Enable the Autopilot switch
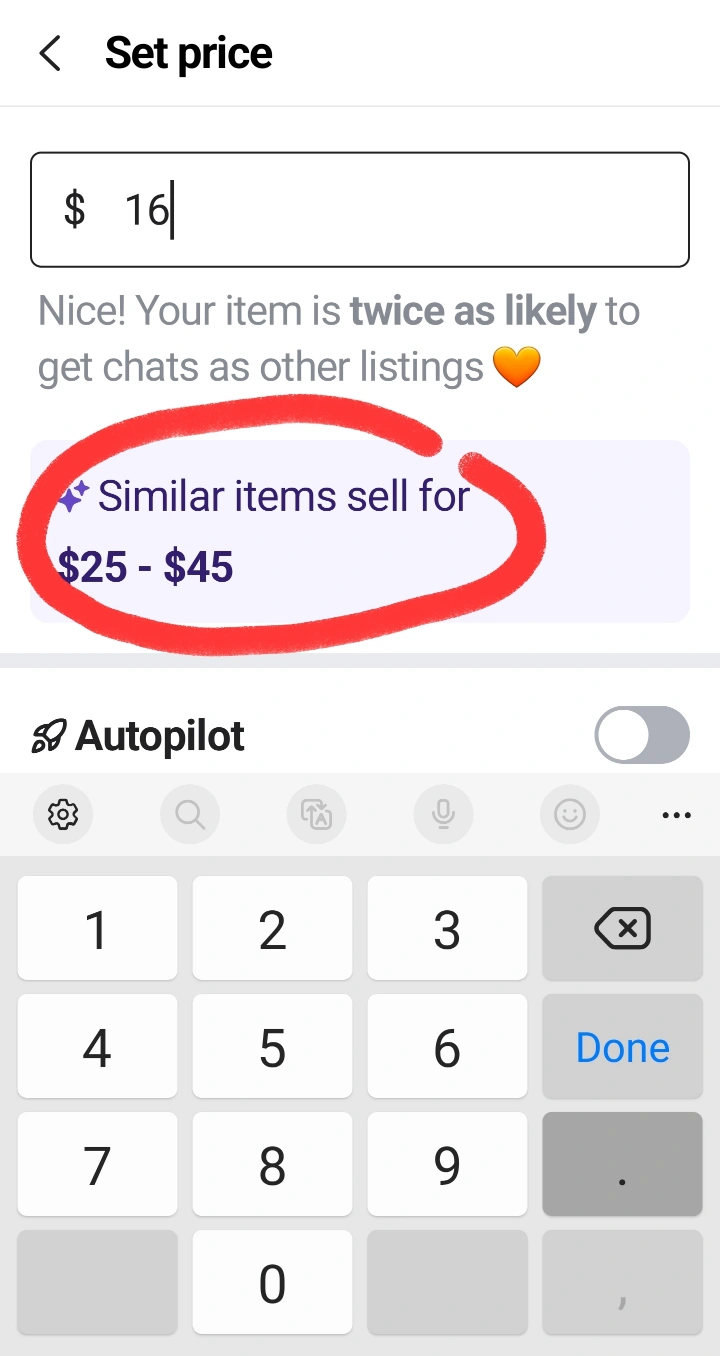This screenshot has height=1356, width=720. coord(642,735)
